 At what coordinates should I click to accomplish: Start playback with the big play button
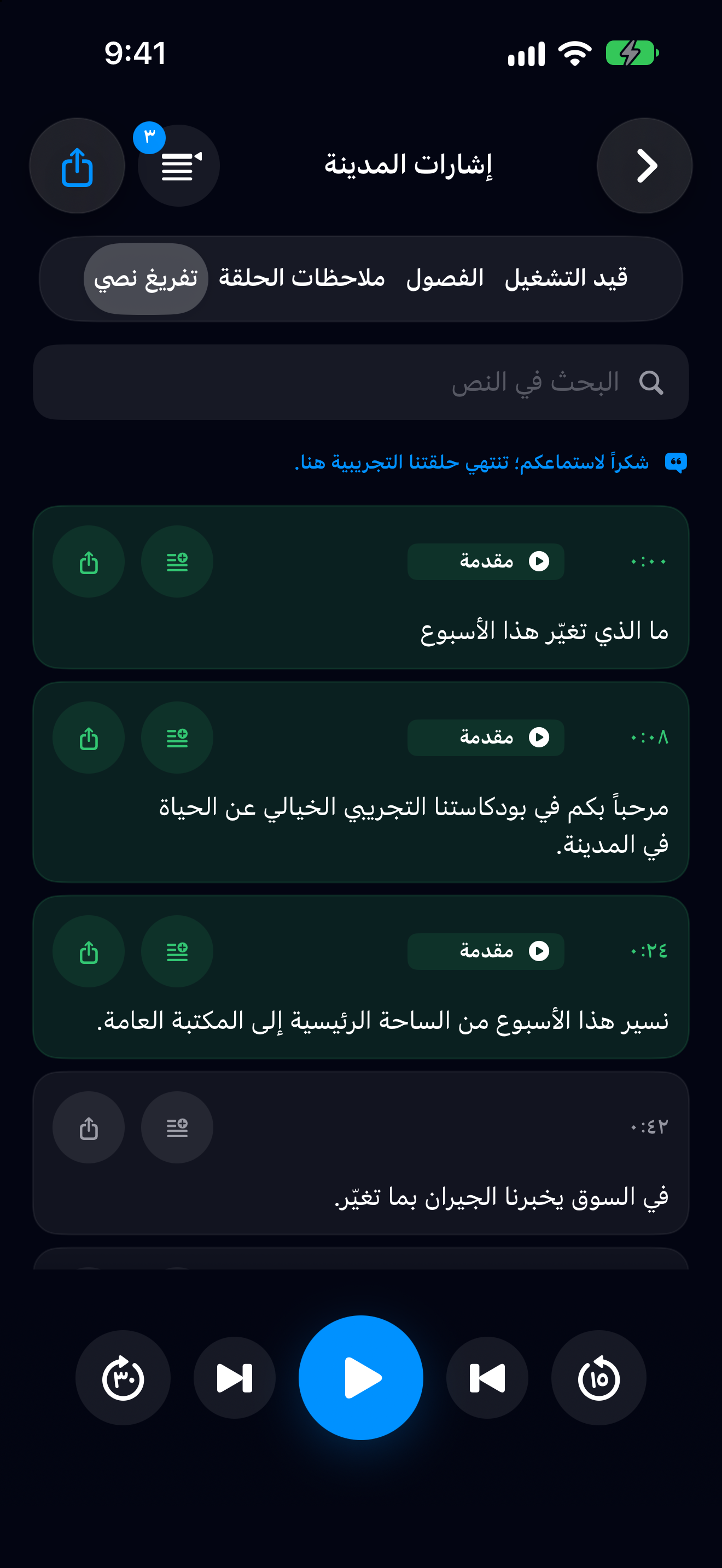(361, 1378)
